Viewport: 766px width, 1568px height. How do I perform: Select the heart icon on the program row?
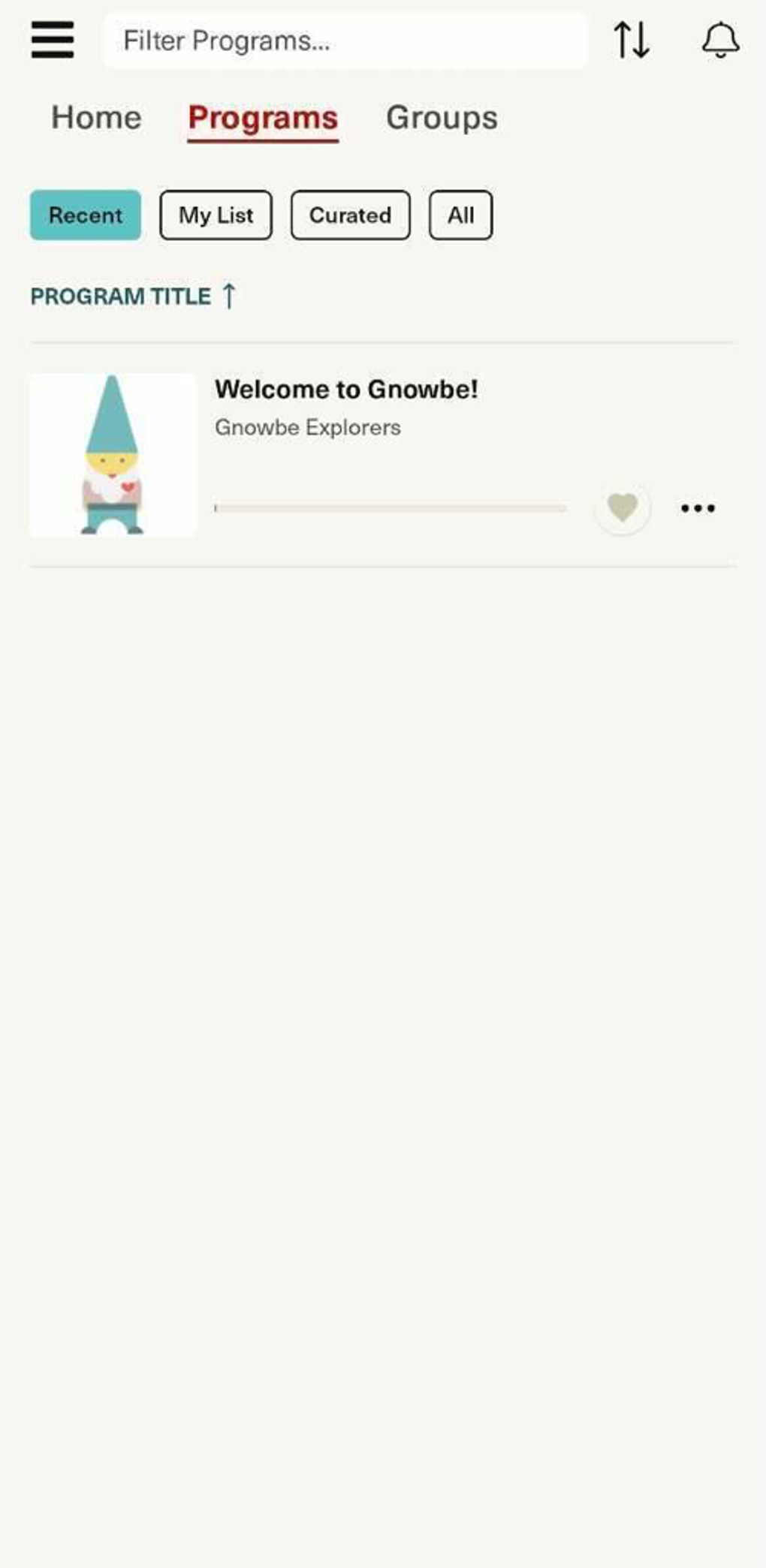click(x=623, y=507)
